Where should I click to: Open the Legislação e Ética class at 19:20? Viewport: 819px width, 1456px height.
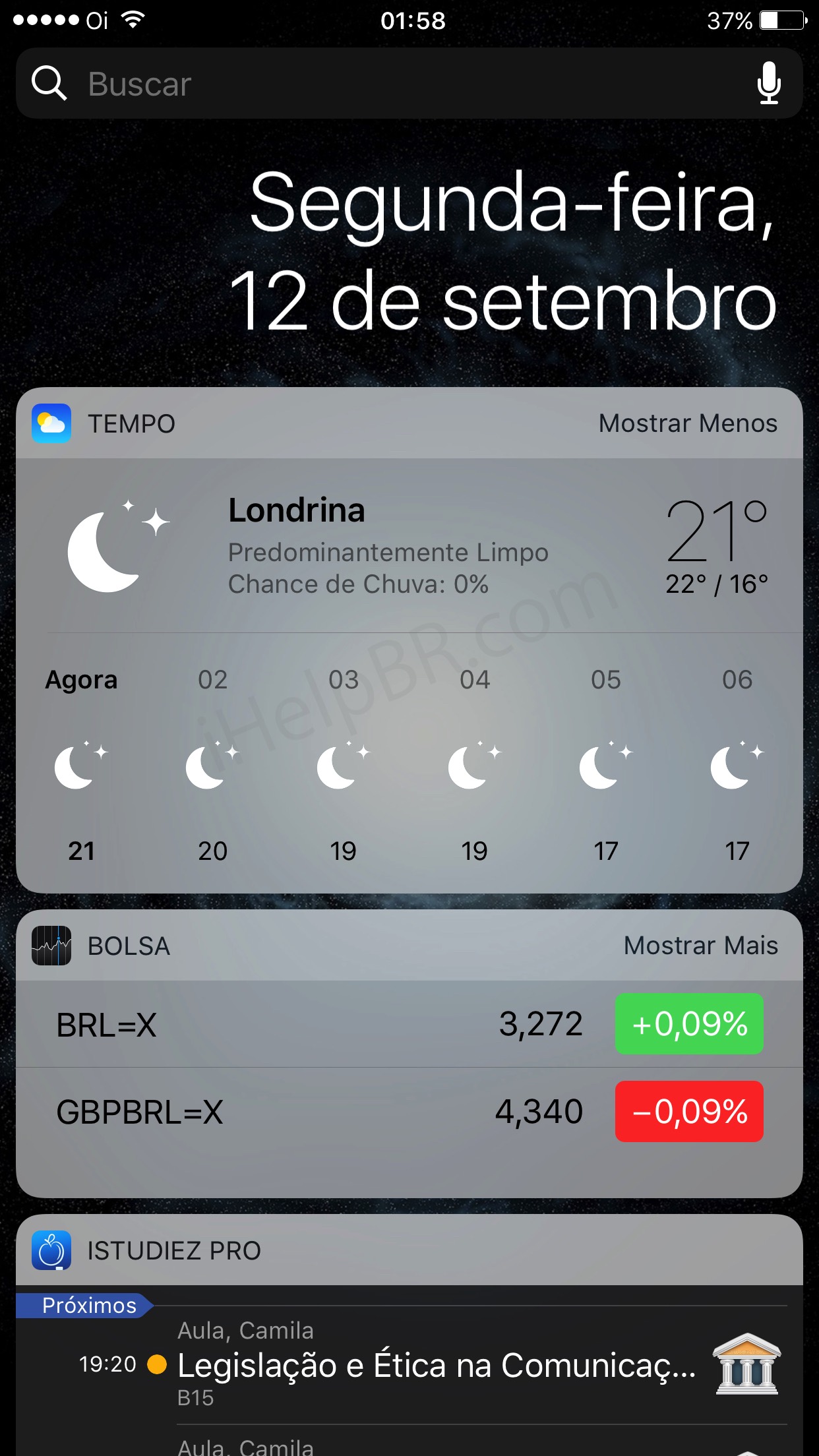tap(435, 1365)
